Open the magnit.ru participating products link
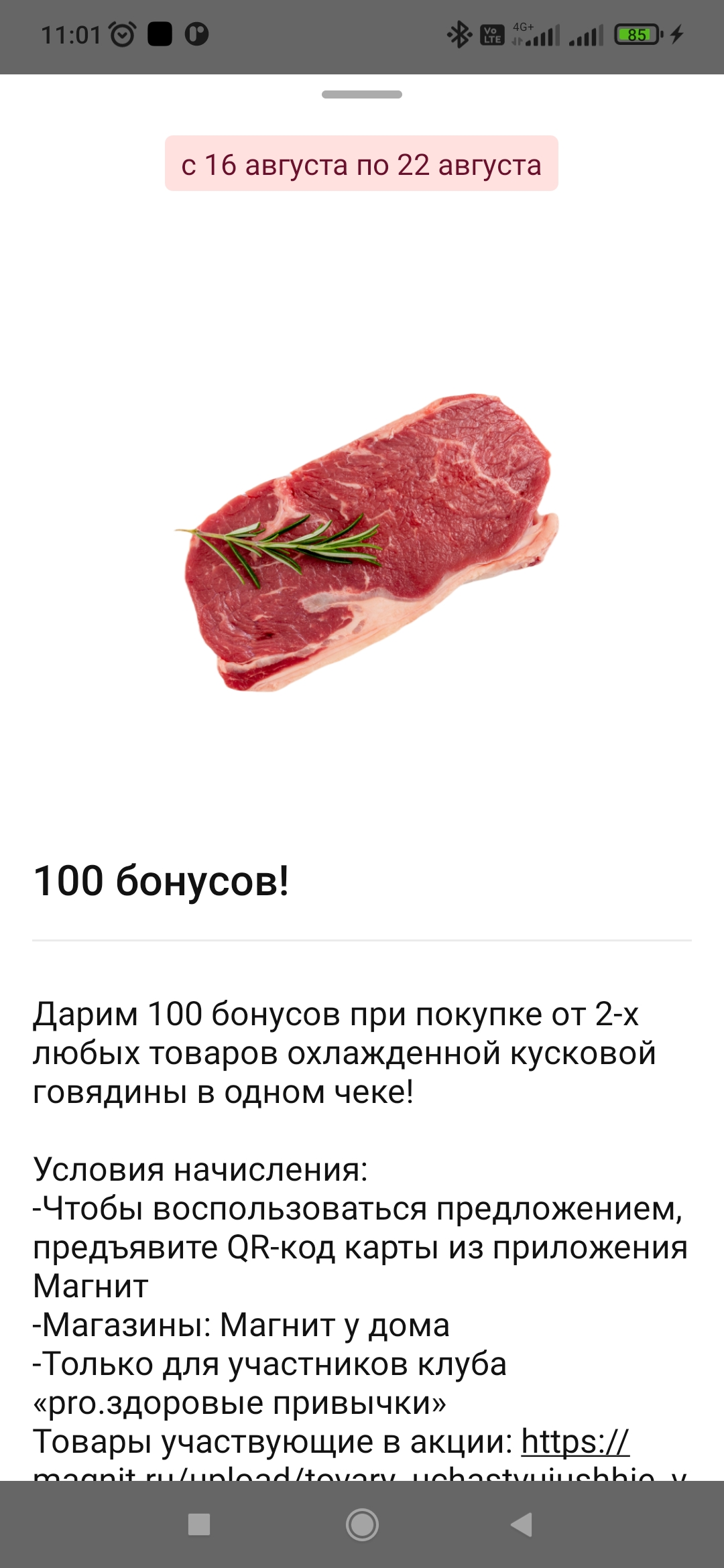Viewport: 724px width, 1568px height. tap(575, 1441)
